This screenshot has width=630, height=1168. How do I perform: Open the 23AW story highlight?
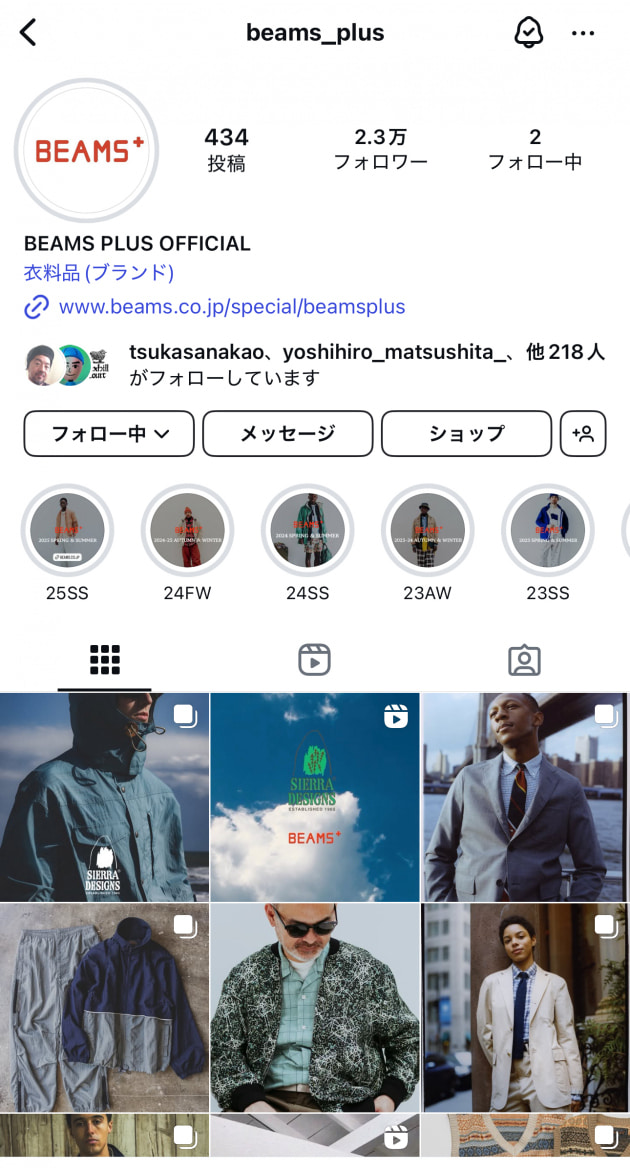pyautogui.click(x=427, y=531)
